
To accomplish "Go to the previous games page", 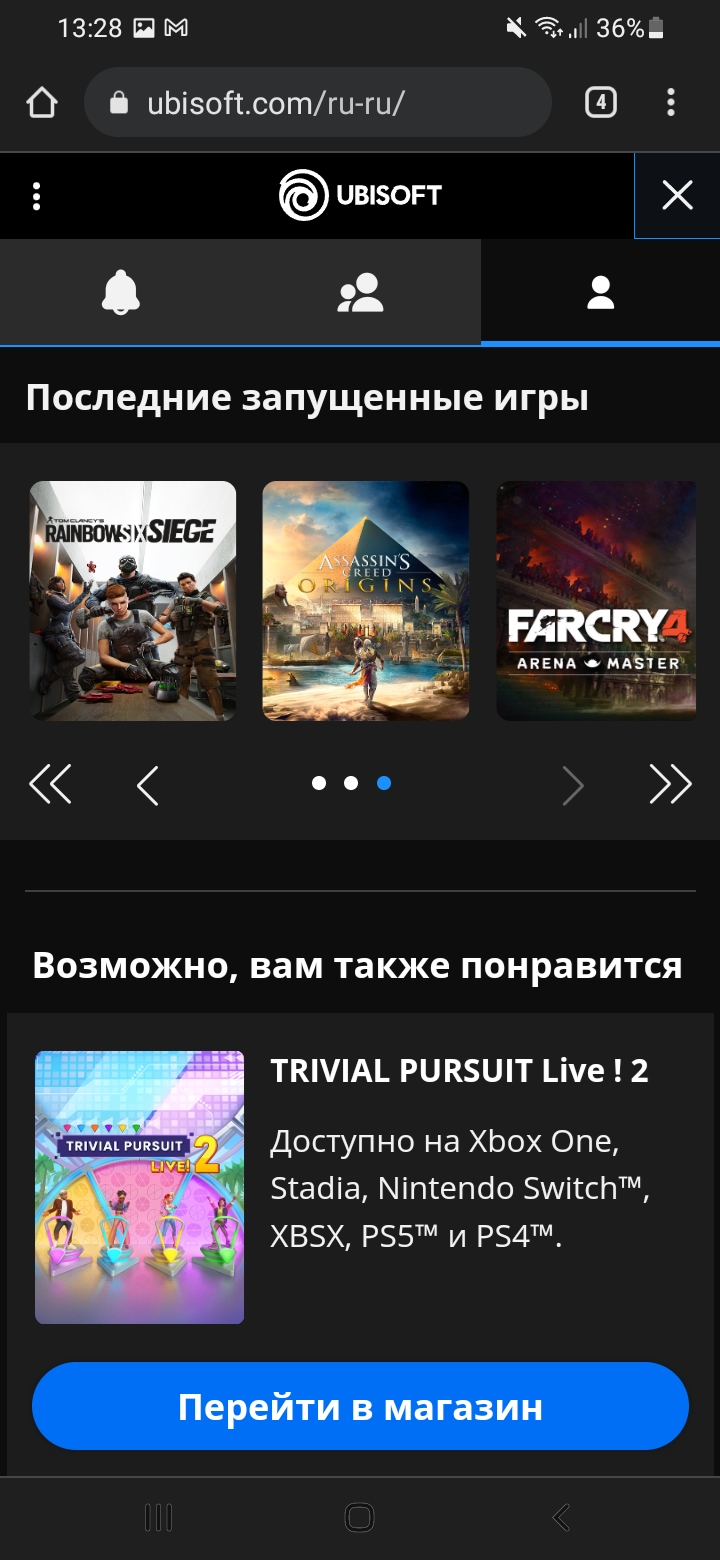I will (x=147, y=785).
